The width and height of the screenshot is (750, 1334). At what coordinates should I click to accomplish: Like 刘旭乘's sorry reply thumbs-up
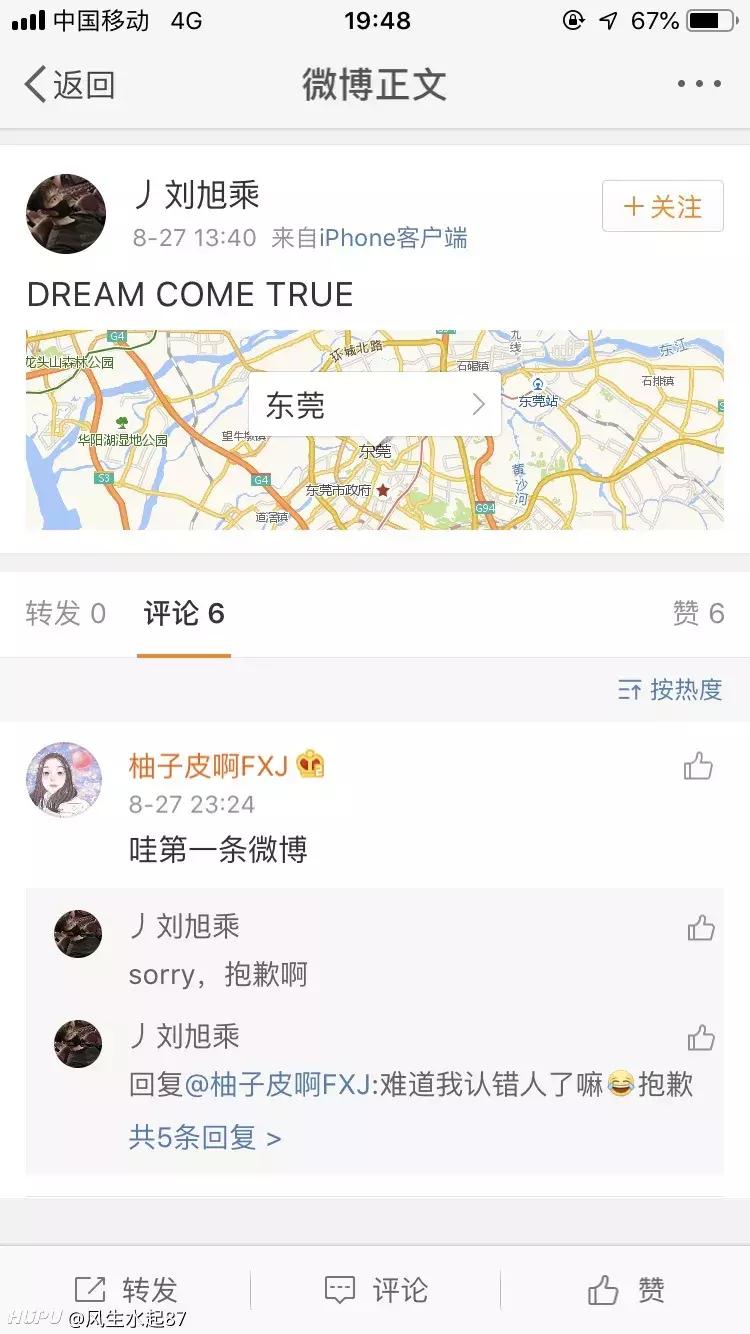701,928
